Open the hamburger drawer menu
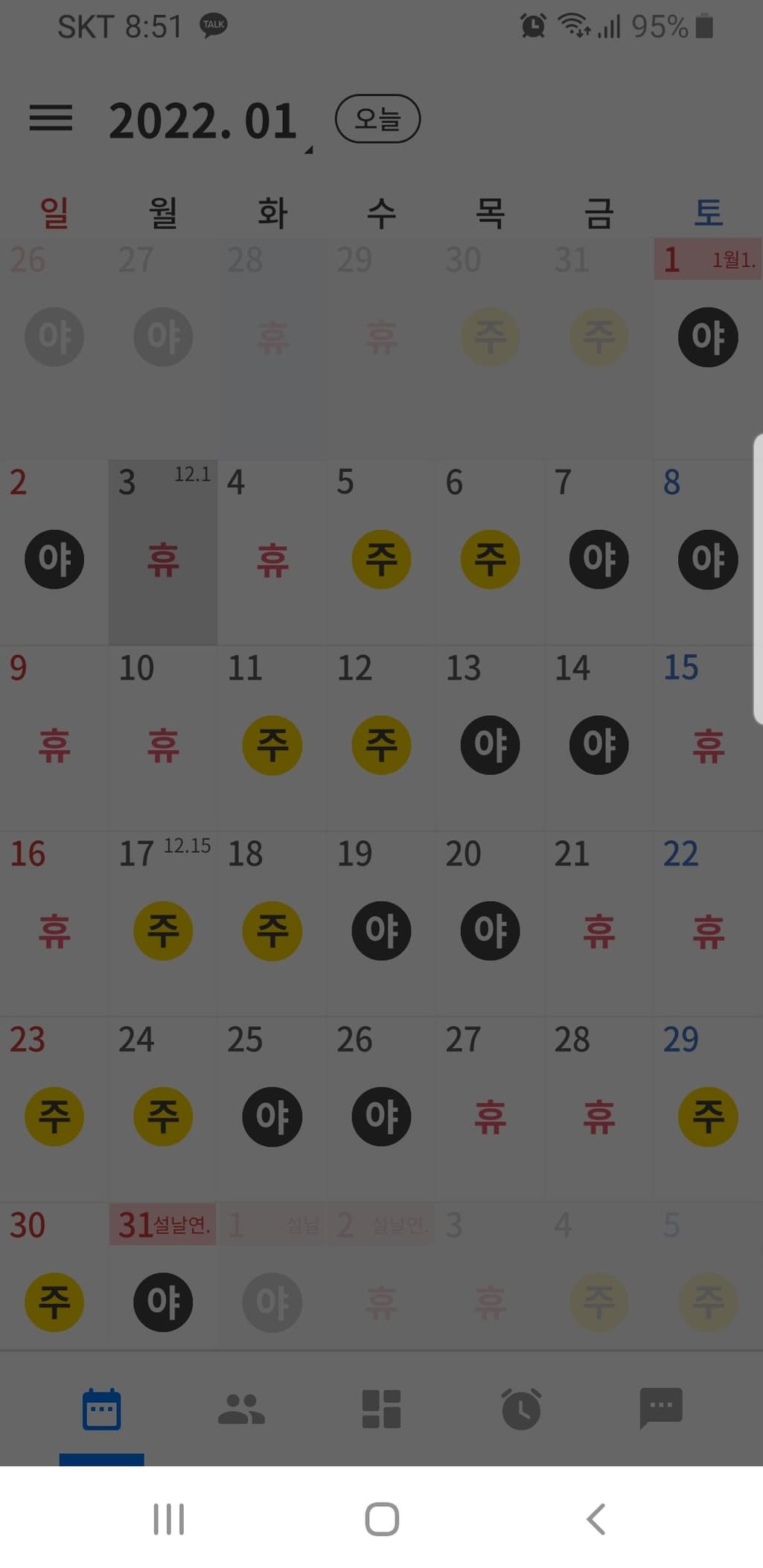This screenshot has width=763, height=1568. (51, 118)
